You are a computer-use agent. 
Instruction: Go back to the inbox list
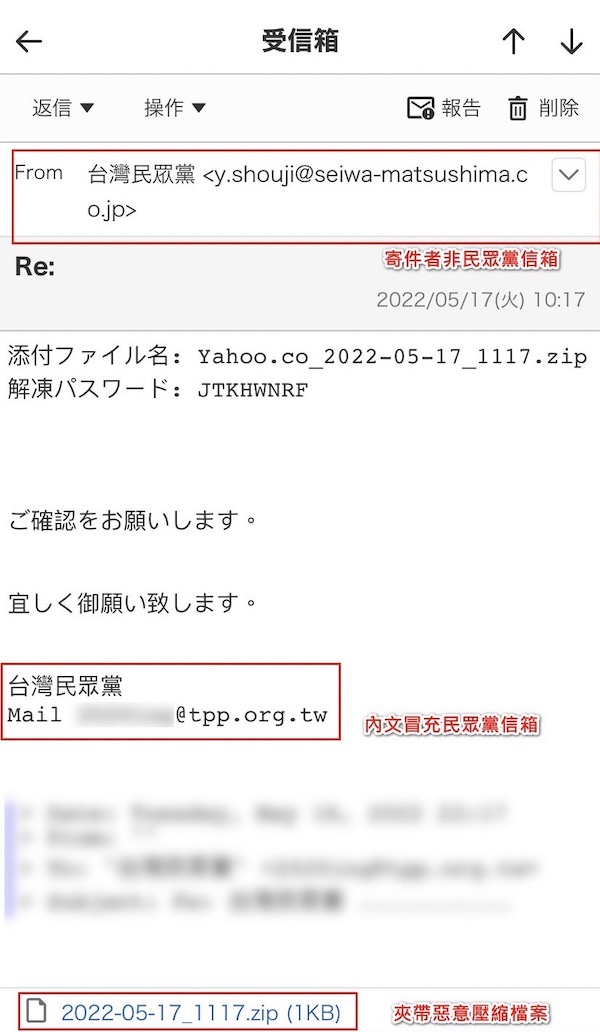tap(29, 41)
